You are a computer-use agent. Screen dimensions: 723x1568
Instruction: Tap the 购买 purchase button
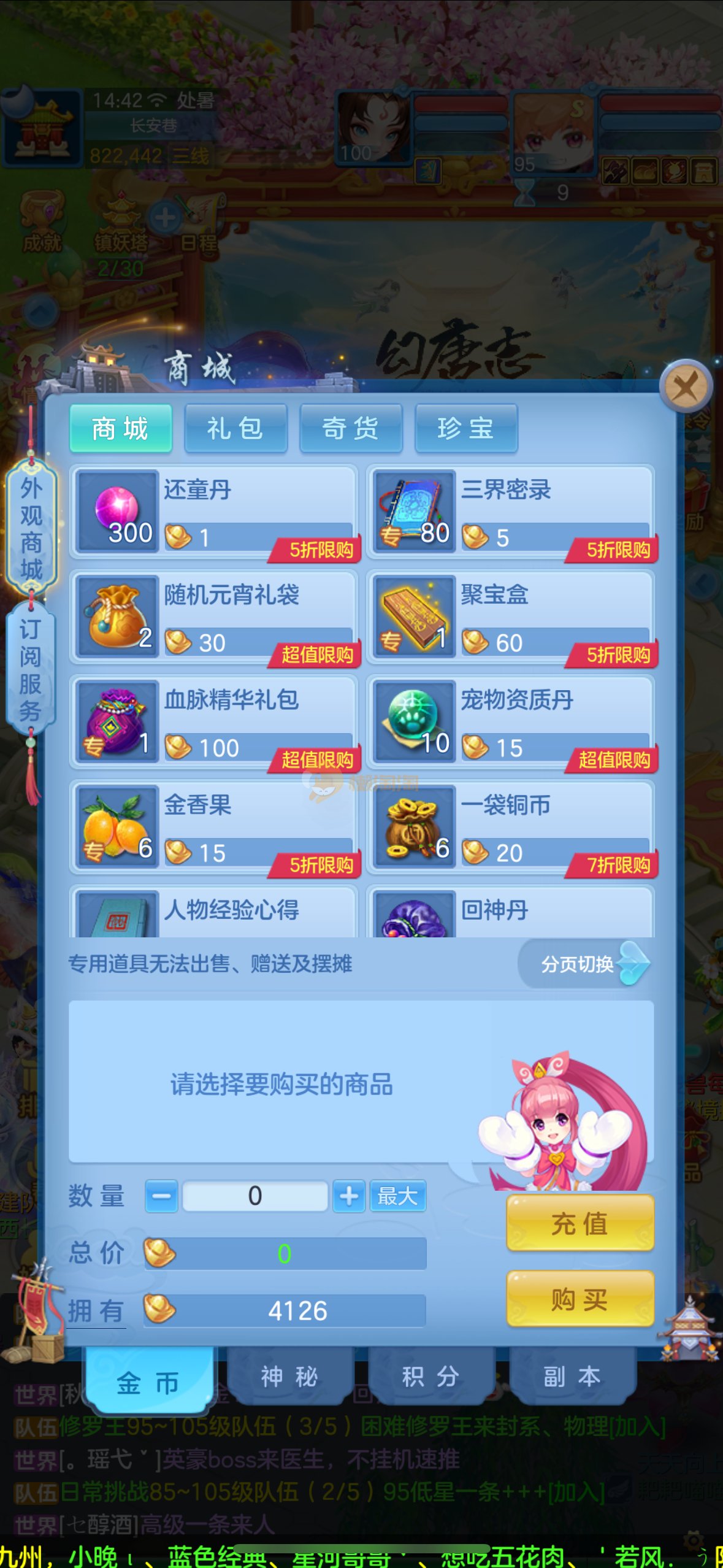click(580, 1299)
